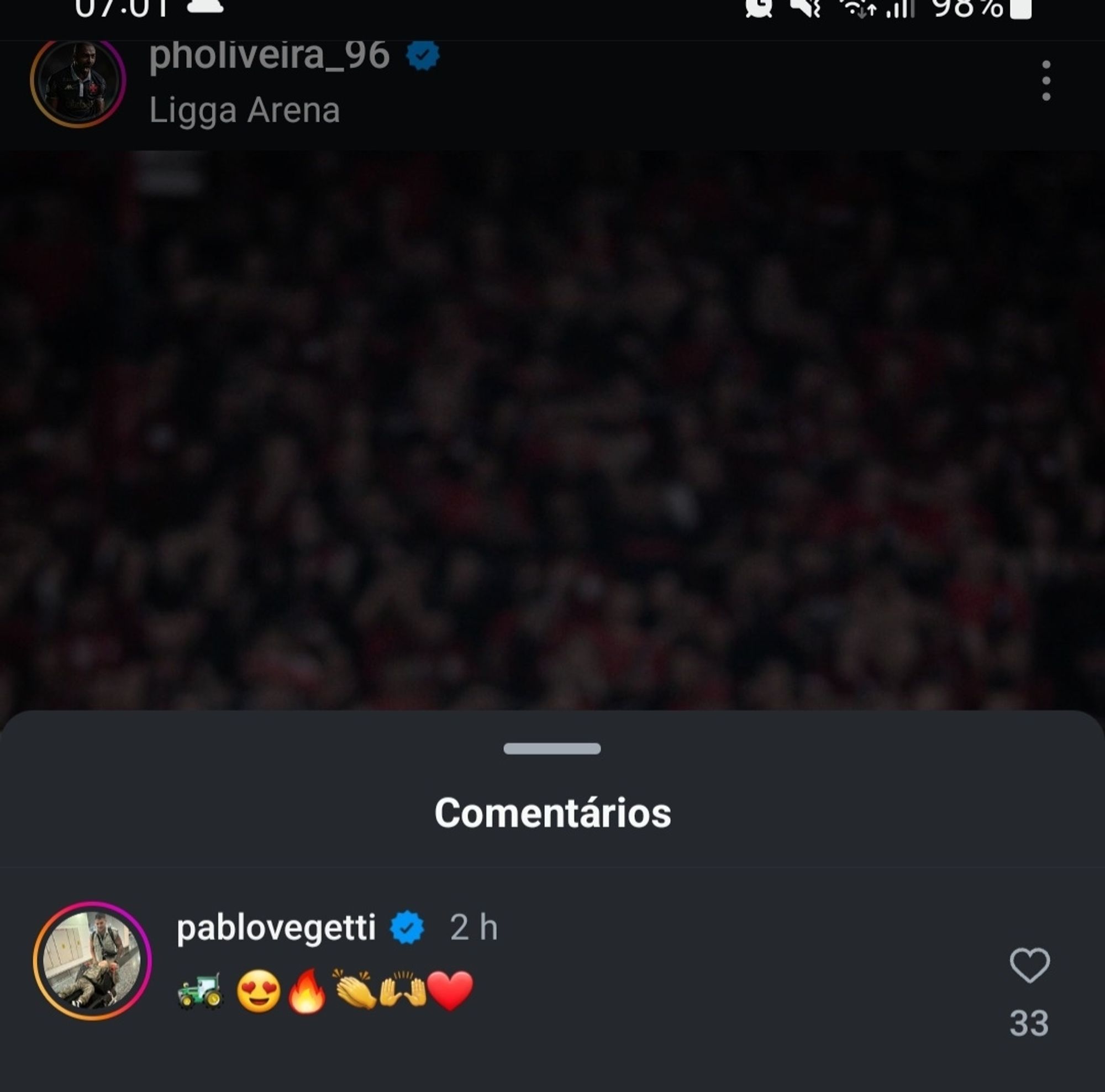View pholiveira_96's profile picture story

[78, 82]
